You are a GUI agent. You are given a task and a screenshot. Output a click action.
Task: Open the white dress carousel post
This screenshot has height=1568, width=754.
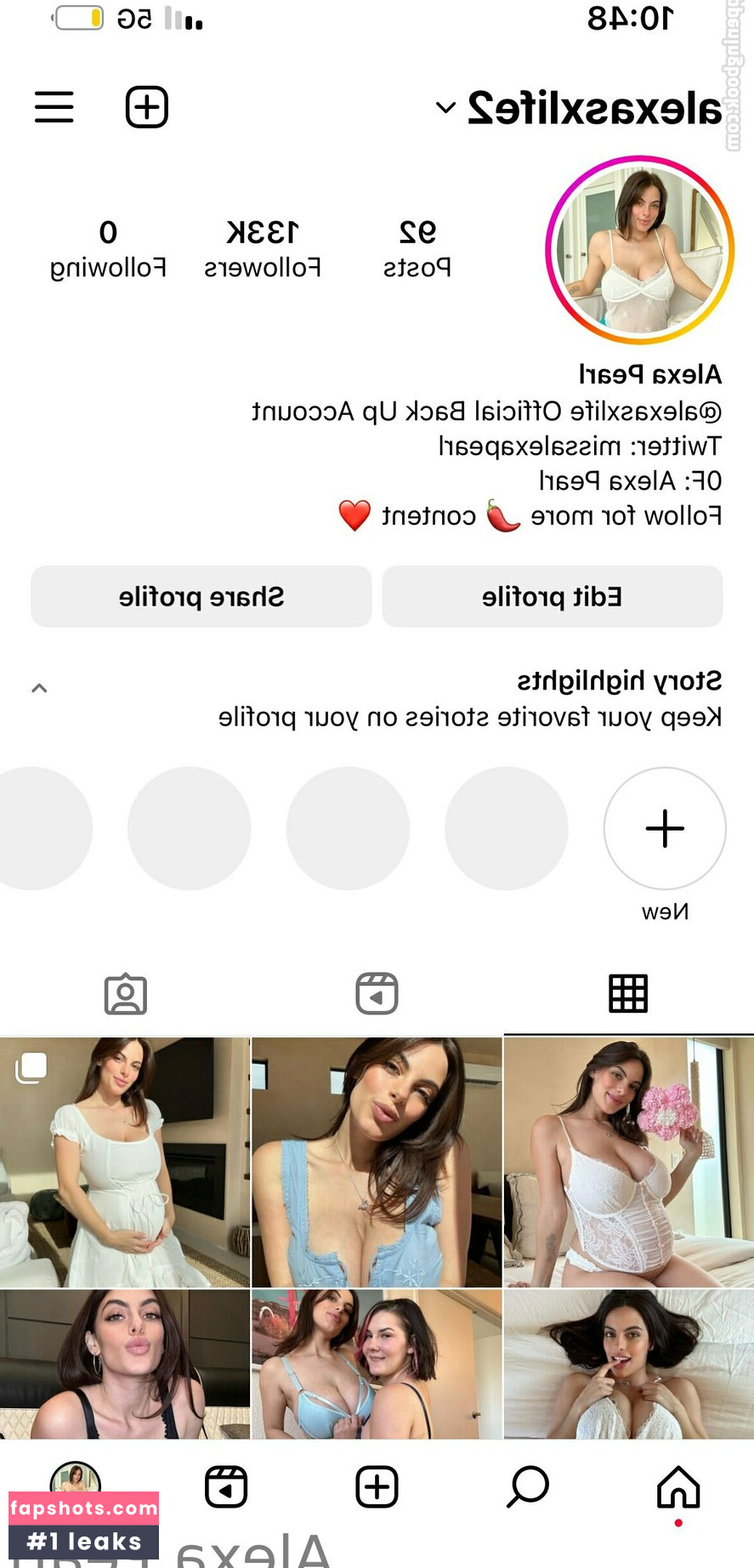[125, 1162]
